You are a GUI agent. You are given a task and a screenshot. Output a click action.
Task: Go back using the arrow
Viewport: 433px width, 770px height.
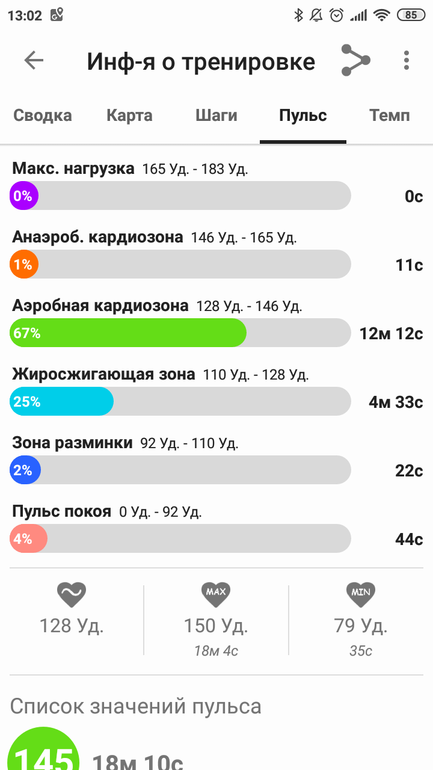pyautogui.click(x=34, y=61)
